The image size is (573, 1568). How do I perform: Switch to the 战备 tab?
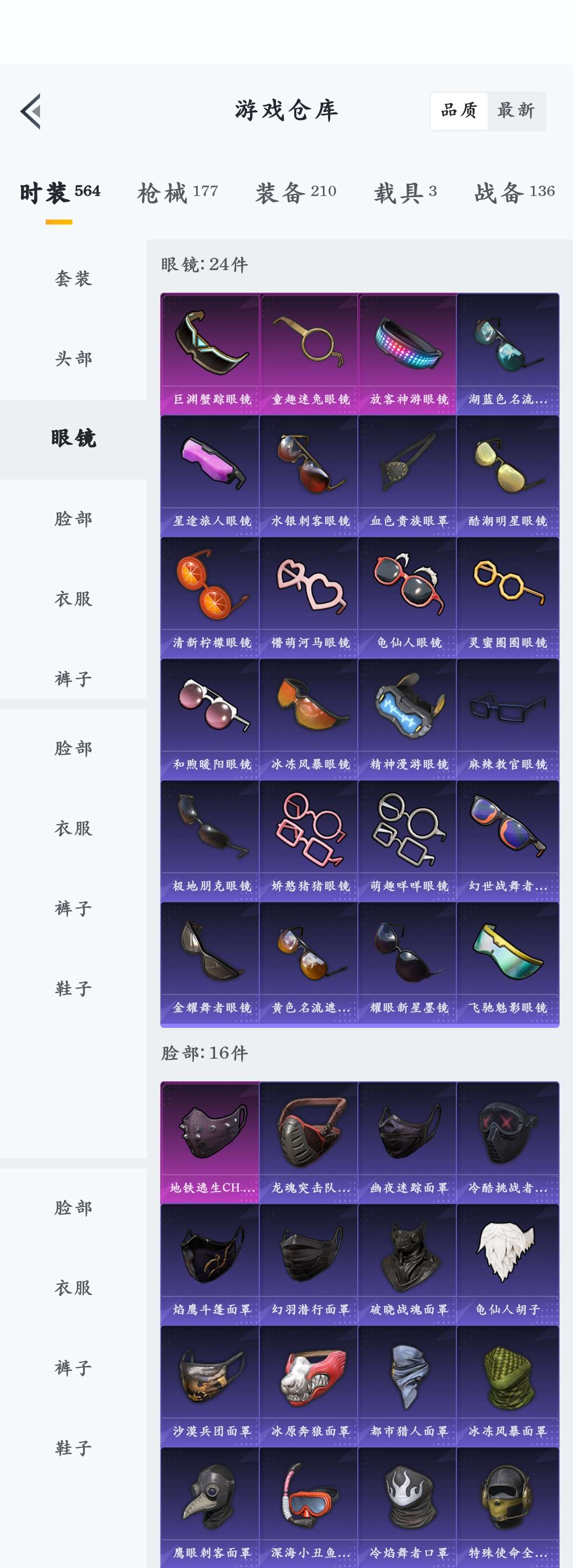pos(514,193)
